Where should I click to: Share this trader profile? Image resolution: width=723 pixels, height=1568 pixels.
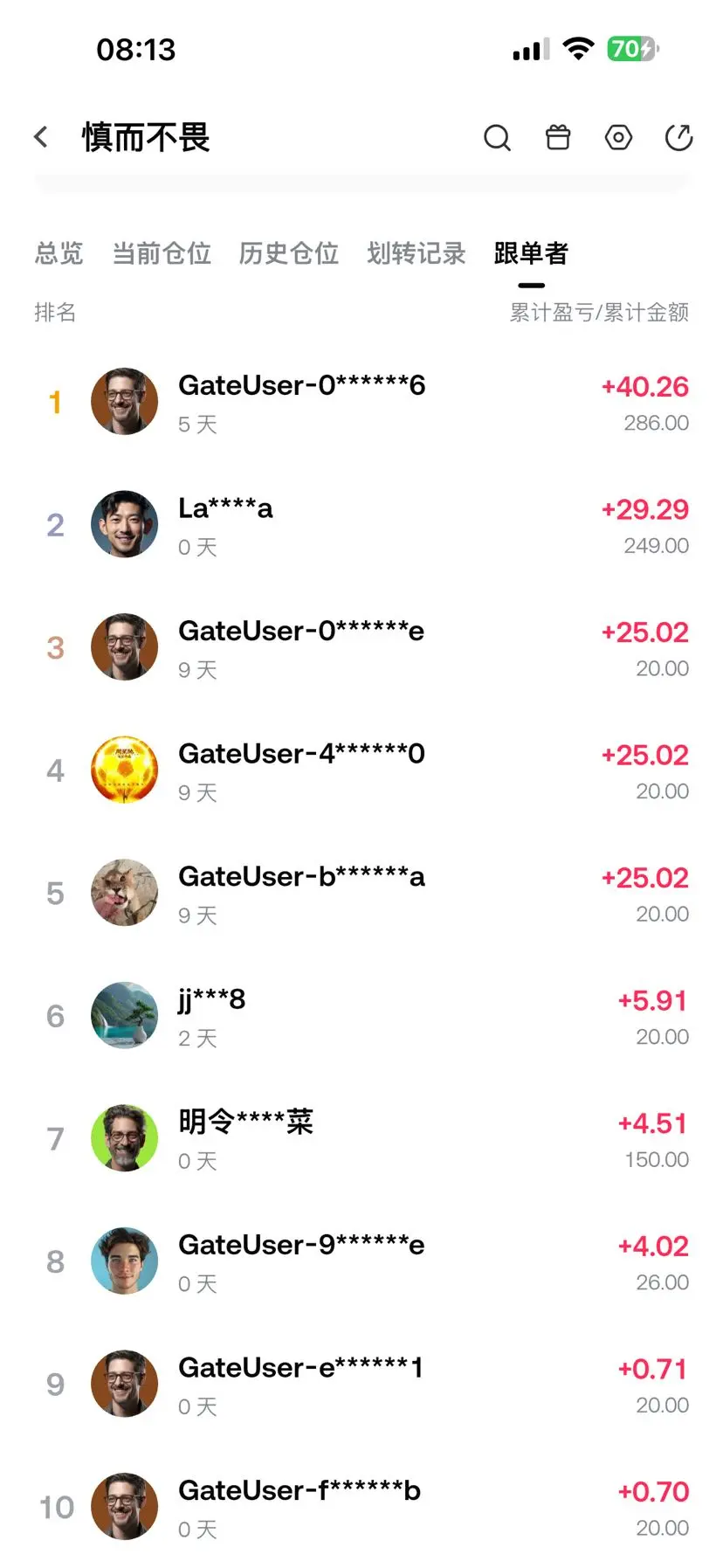(x=678, y=137)
